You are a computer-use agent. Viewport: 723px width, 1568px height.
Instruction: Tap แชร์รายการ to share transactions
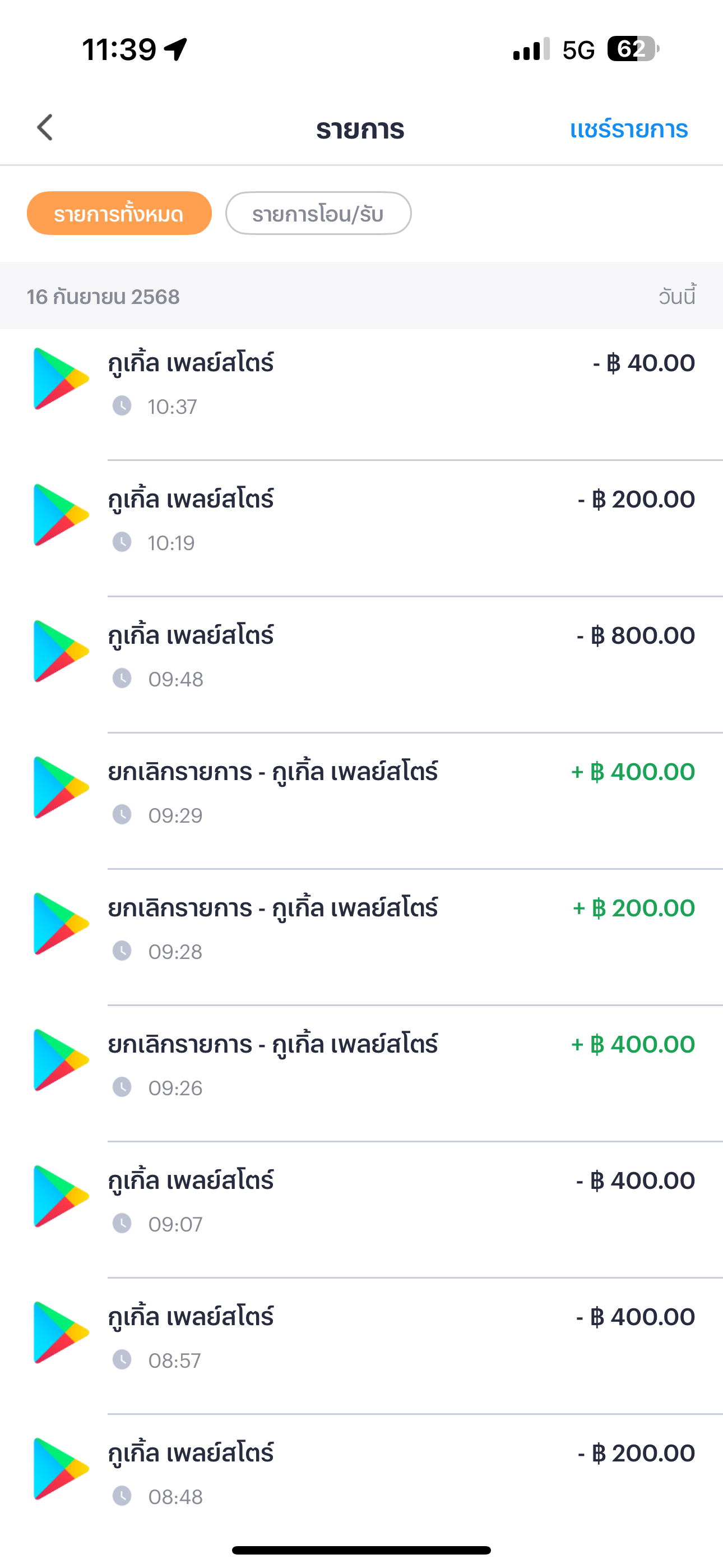click(x=629, y=129)
